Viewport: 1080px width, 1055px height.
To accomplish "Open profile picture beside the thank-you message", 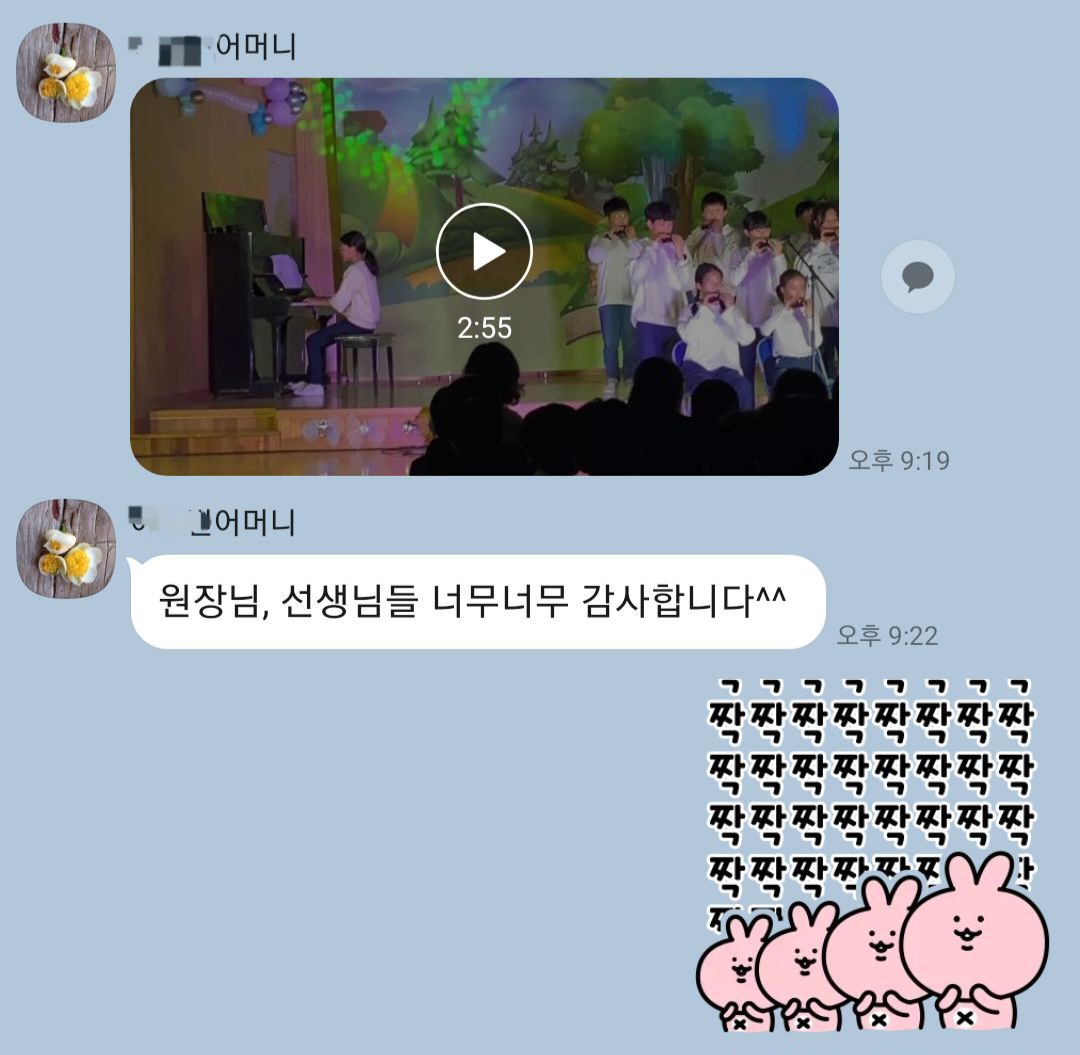I will pos(66,548).
